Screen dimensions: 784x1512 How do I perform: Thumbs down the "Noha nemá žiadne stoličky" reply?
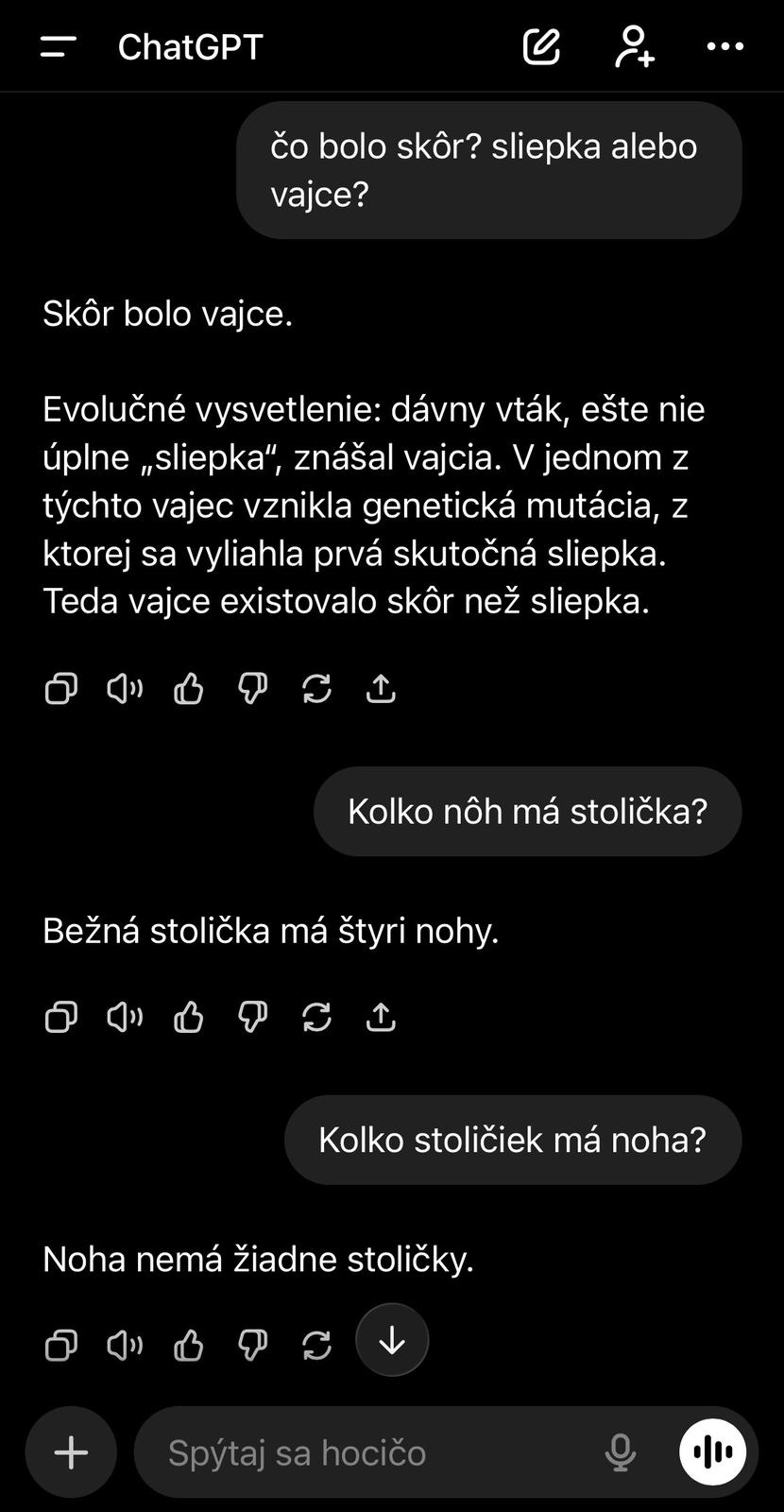[x=252, y=1344]
